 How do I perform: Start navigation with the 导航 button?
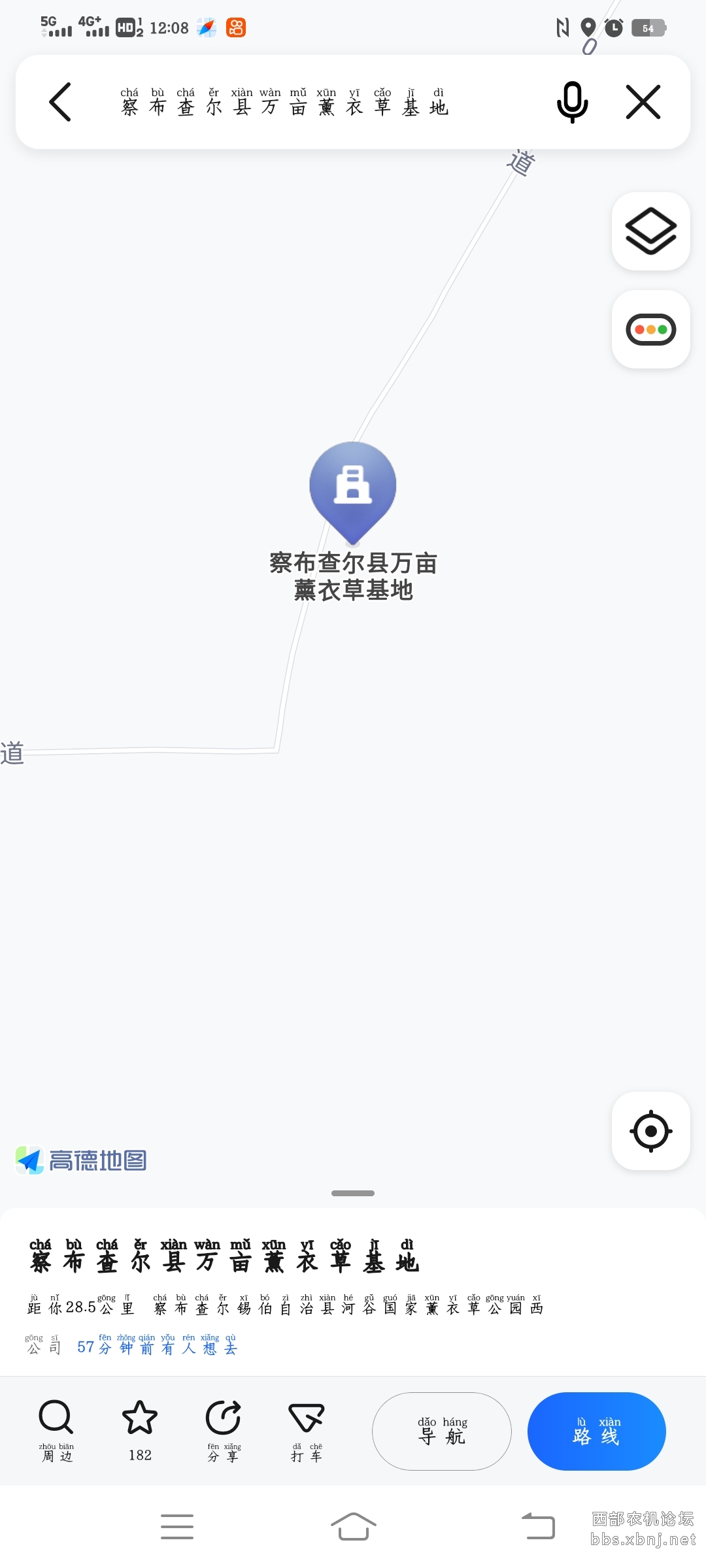click(442, 1431)
